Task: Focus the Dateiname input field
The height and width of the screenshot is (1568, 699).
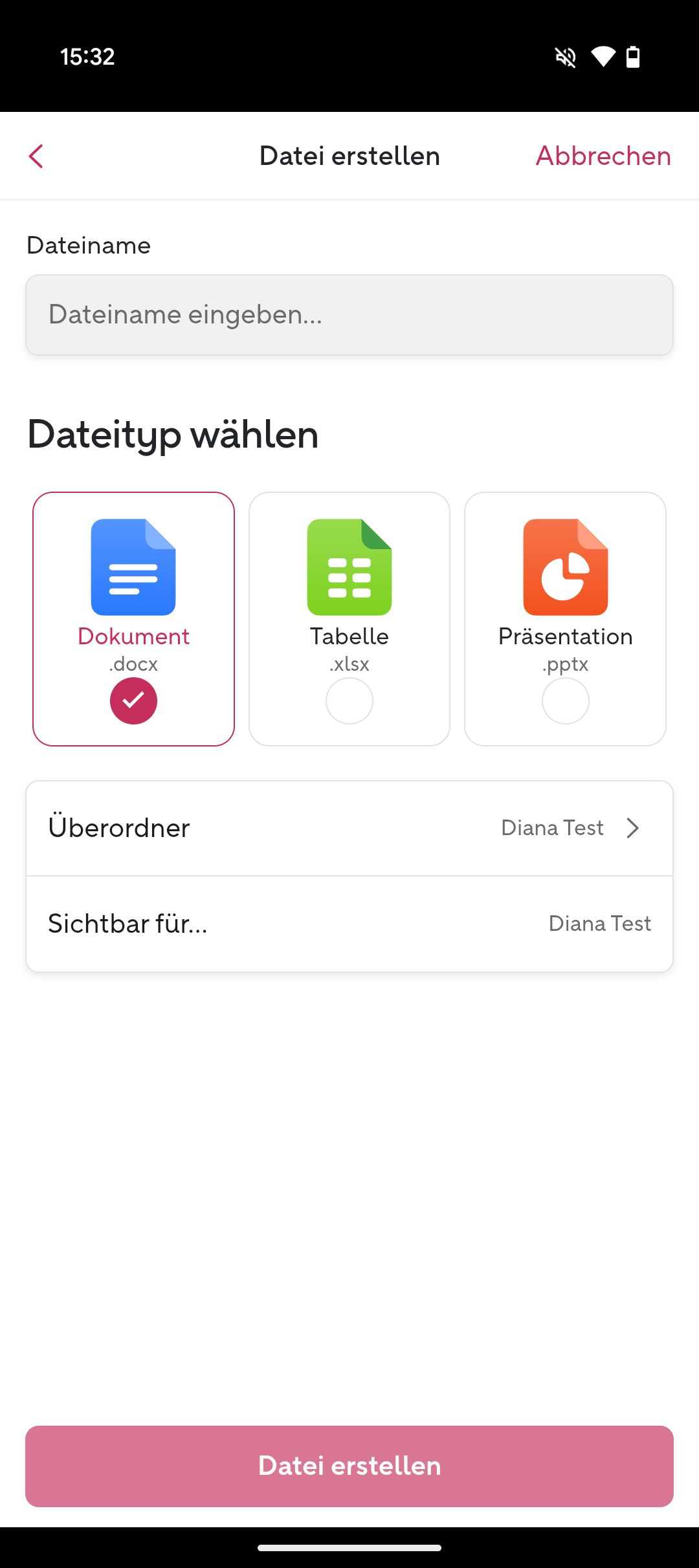Action: [x=349, y=315]
